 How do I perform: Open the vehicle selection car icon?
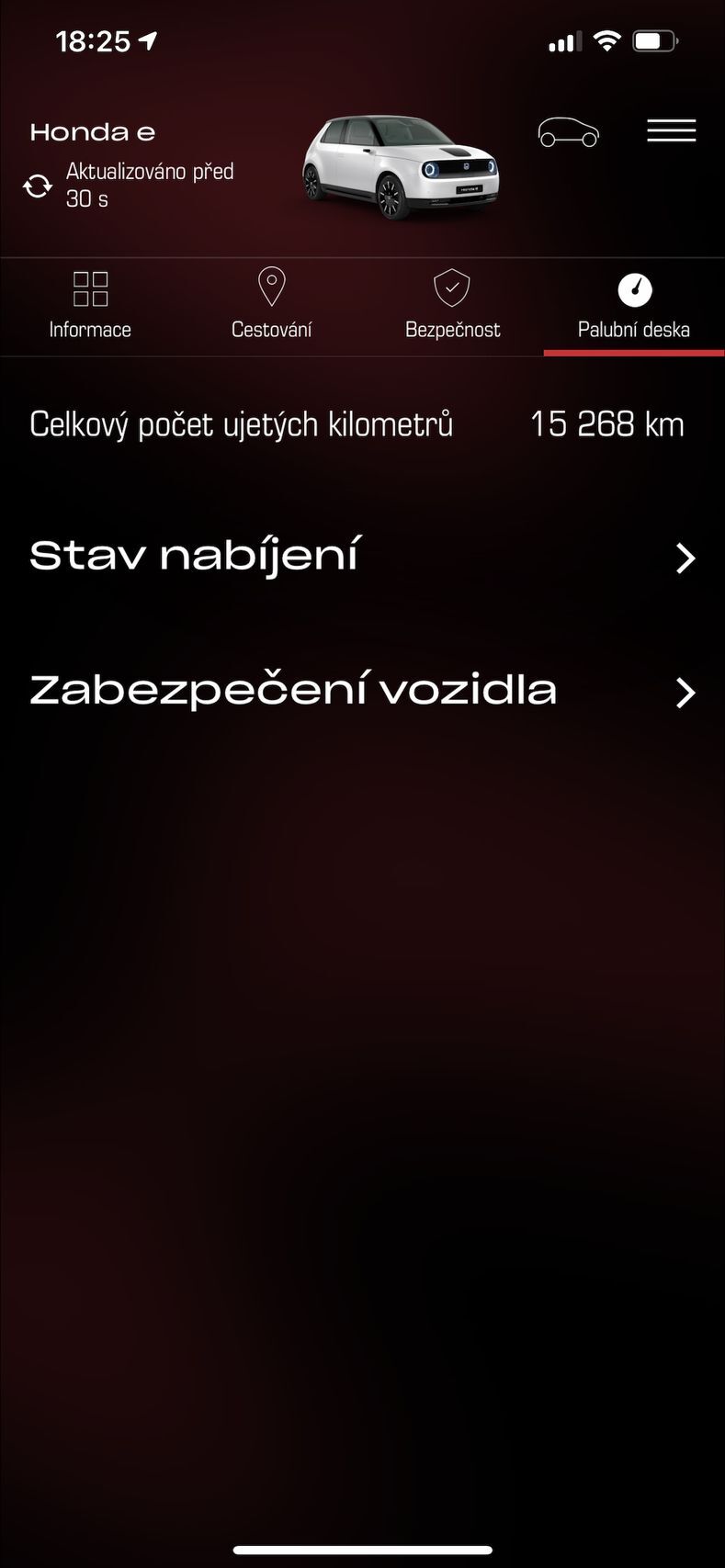click(x=568, y=133)
